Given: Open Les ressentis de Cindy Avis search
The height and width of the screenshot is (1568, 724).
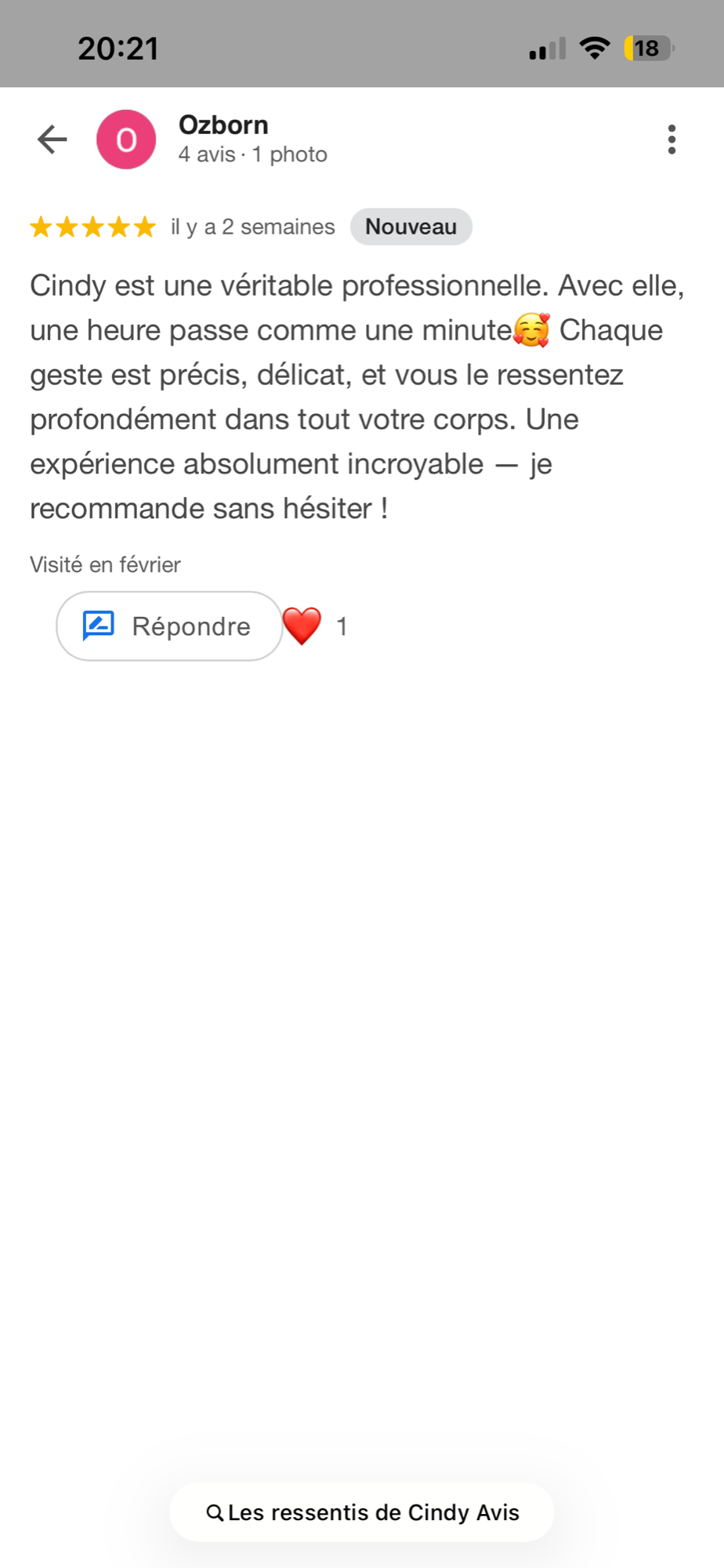Looking at the screenshot, I should [362, 1512].
